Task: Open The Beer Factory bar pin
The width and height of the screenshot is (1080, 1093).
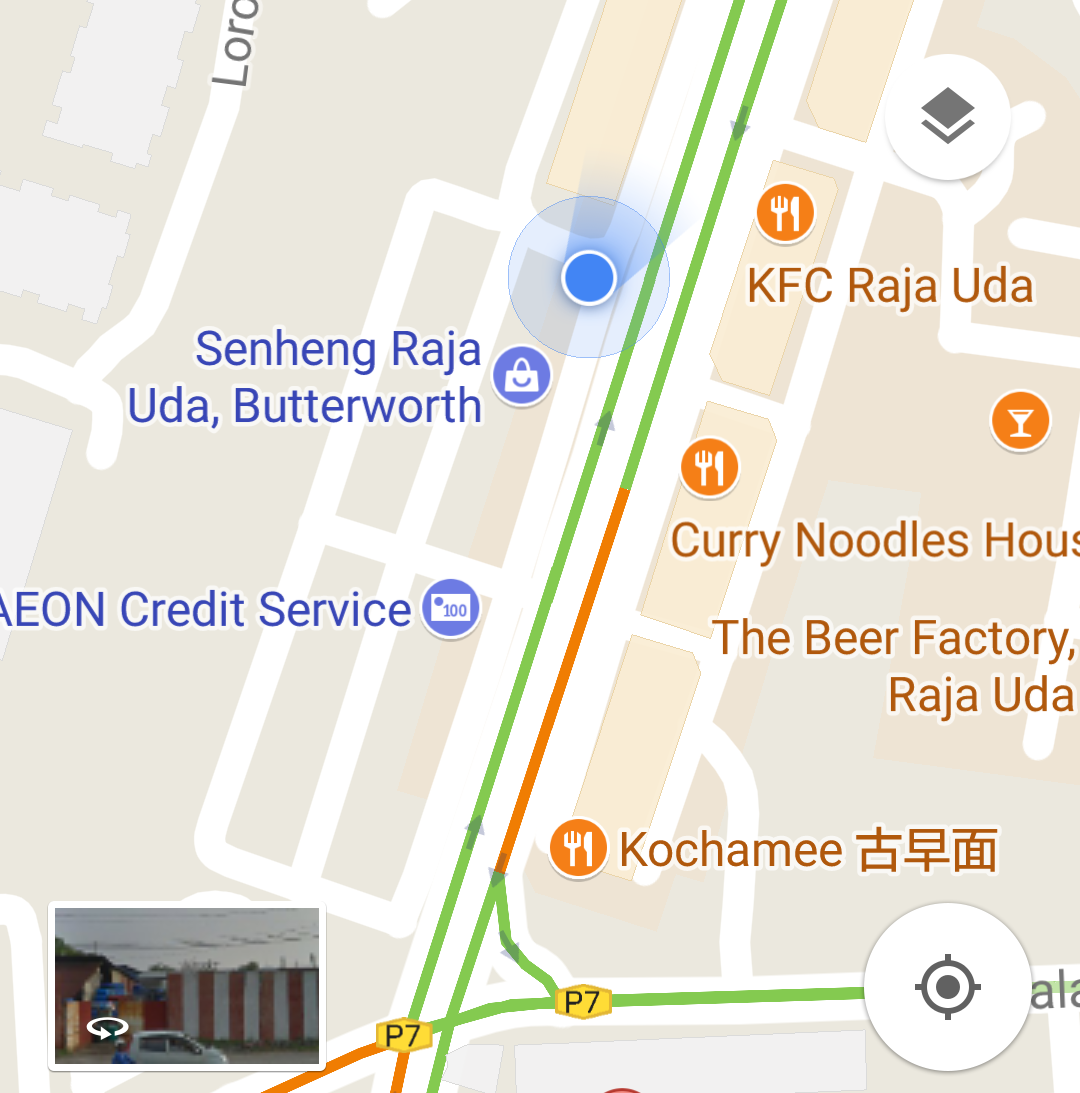Action: 1019,421
